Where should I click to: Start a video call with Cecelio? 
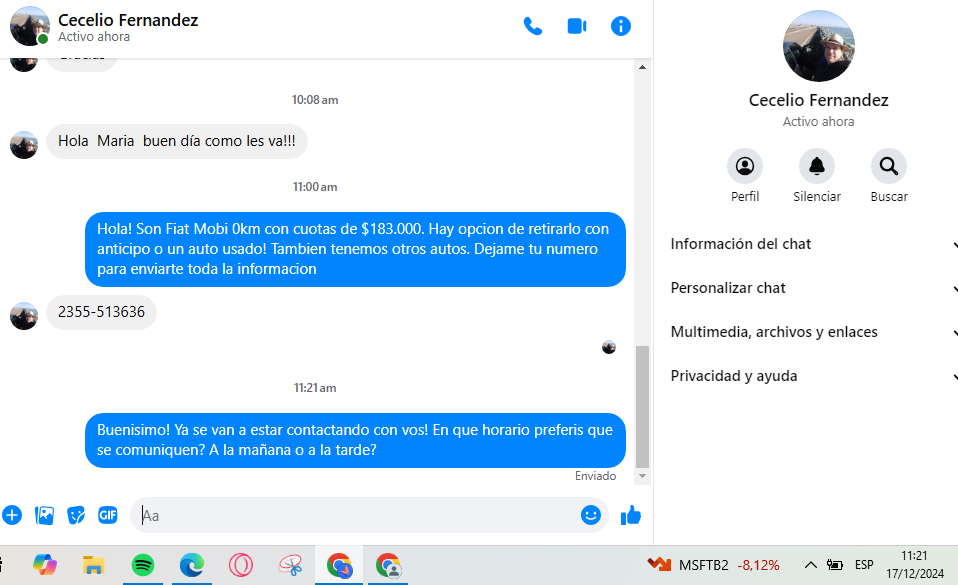point(577,26)
